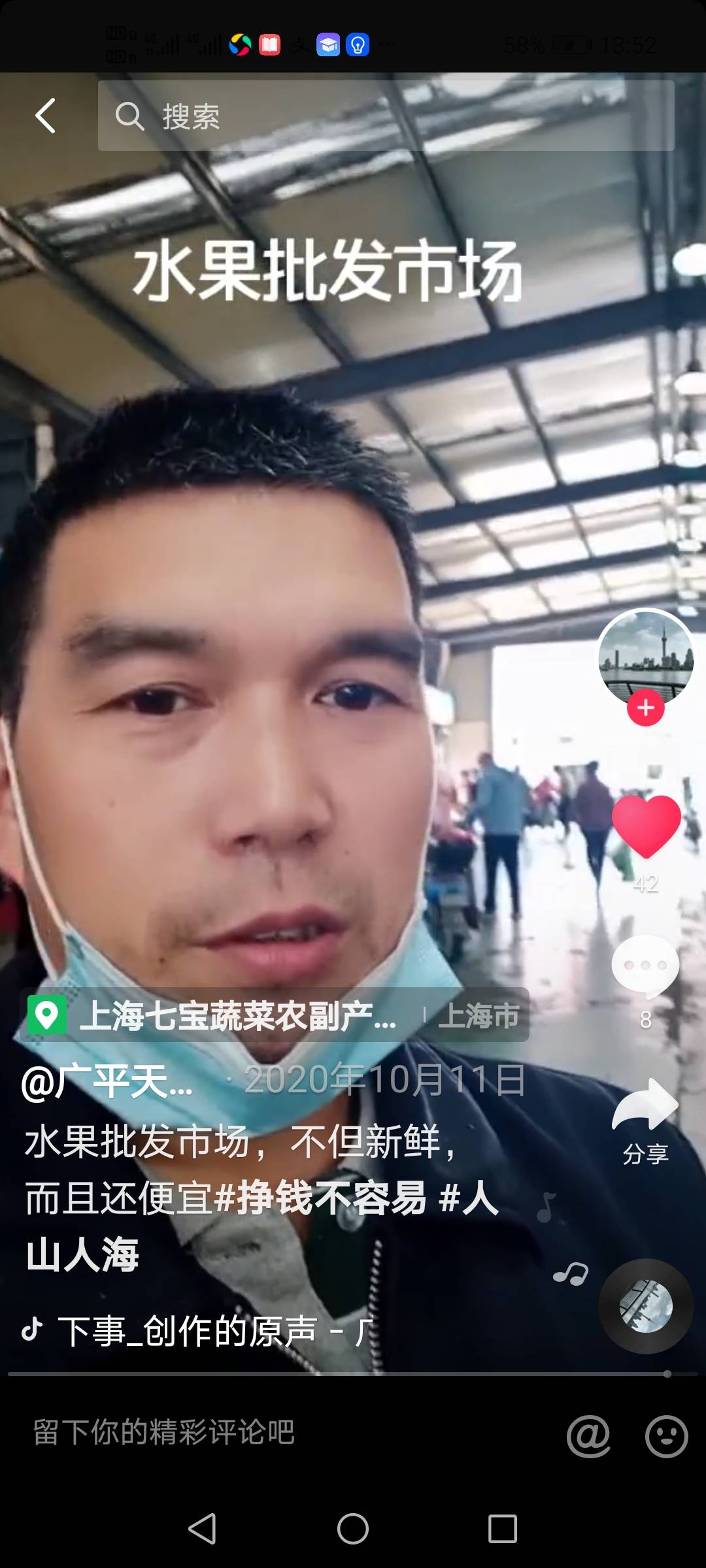Open the emoji picker icon
Viewport: 706px width, 1568px height.
(x=666, y=1436)
